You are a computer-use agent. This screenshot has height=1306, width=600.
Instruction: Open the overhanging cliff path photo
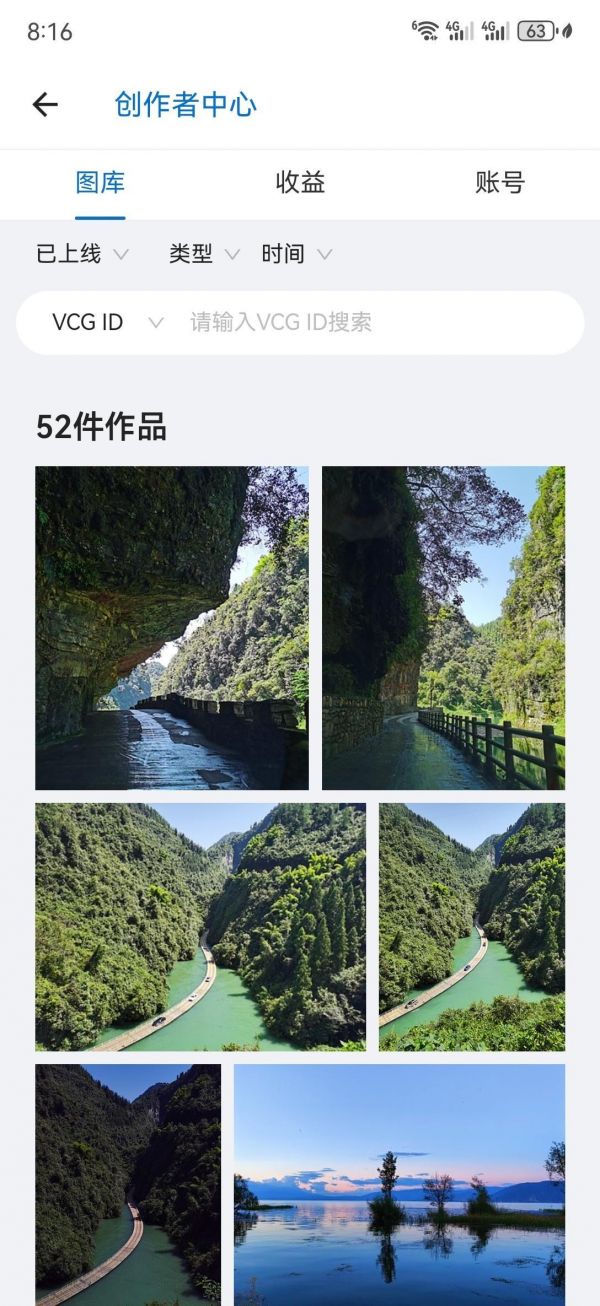[172, 628]
